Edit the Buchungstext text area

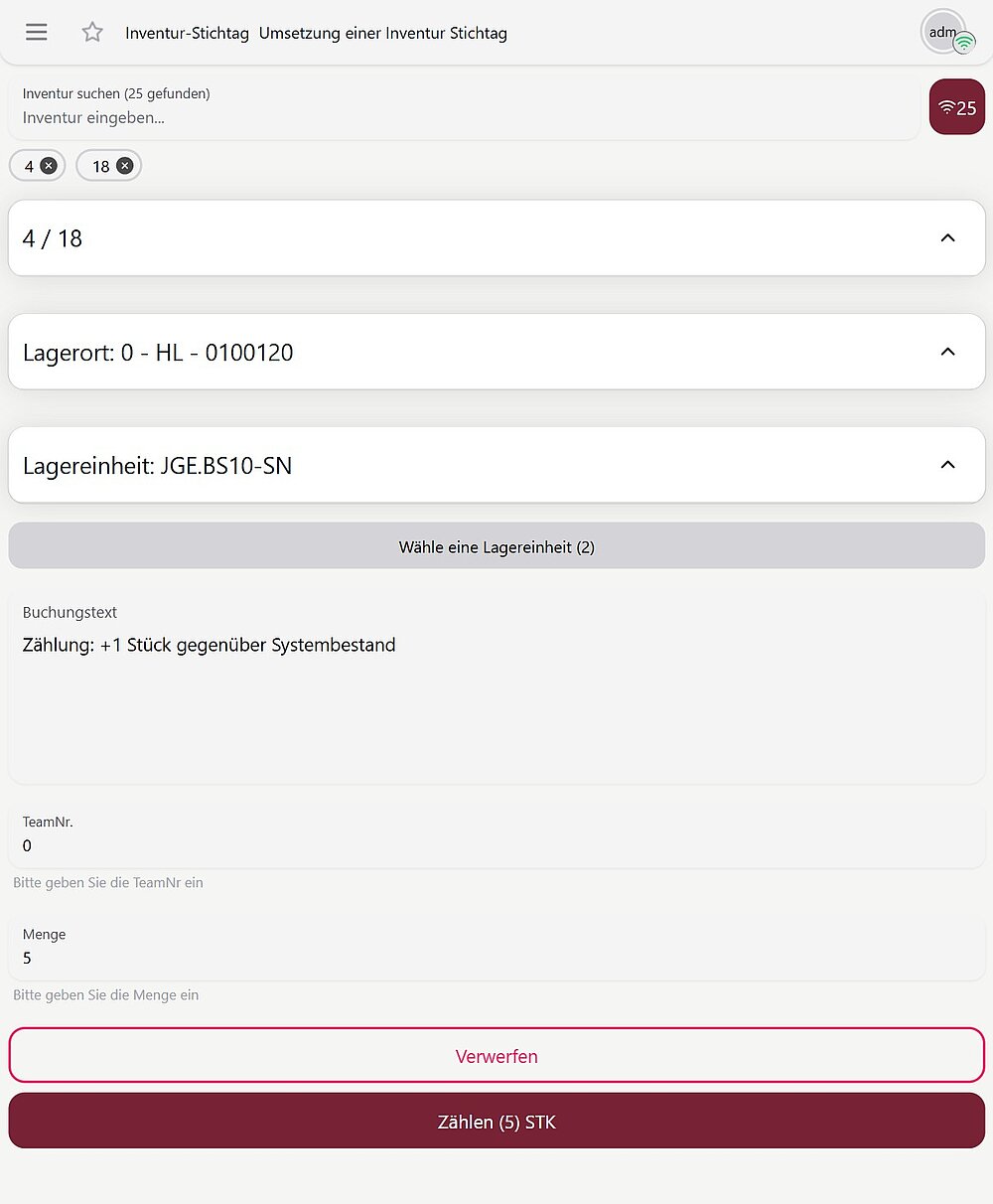(x=496, y=695)
